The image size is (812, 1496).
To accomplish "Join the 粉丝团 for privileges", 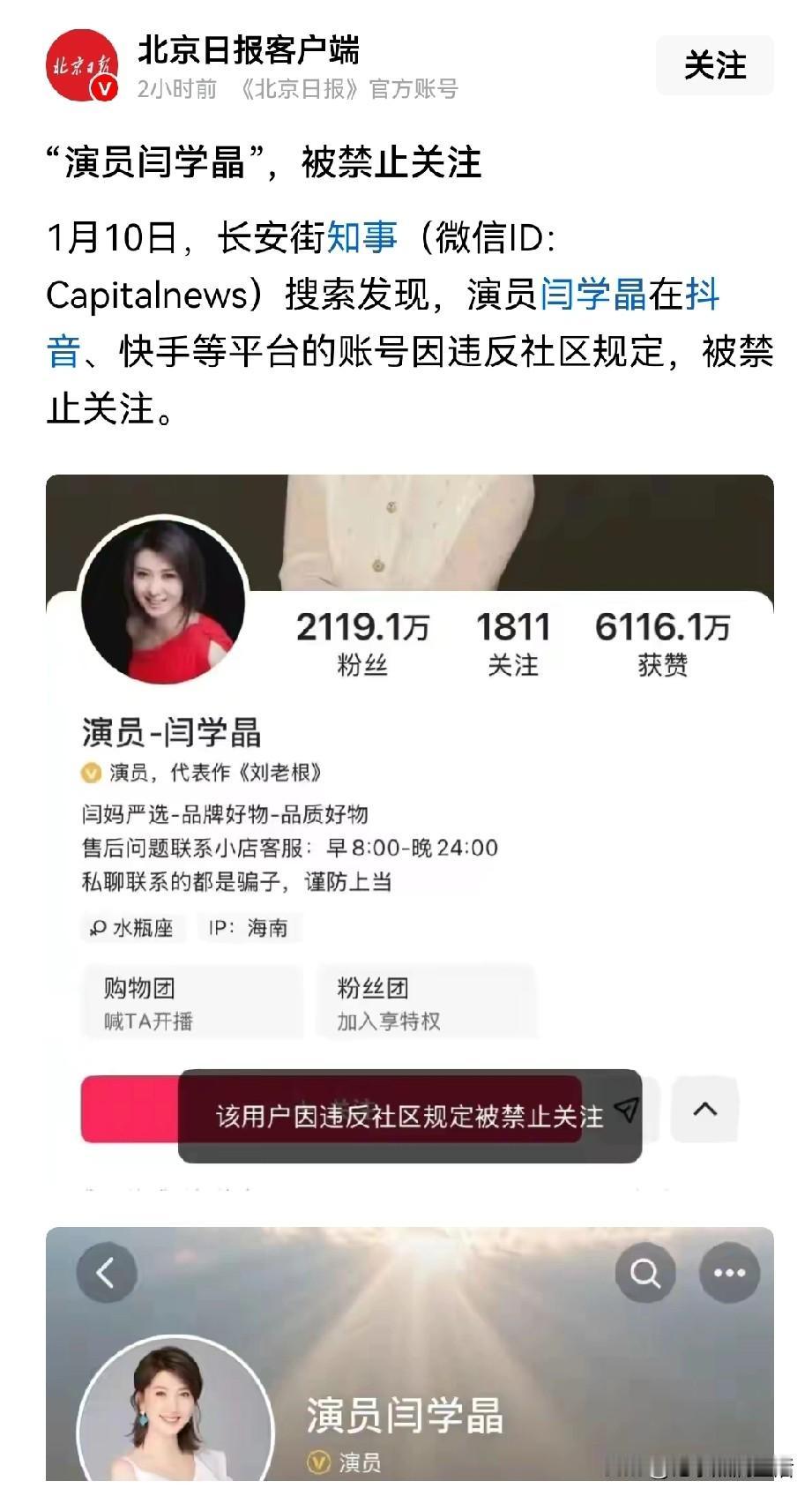I will pyautogui.click(x=429, y=1001).
